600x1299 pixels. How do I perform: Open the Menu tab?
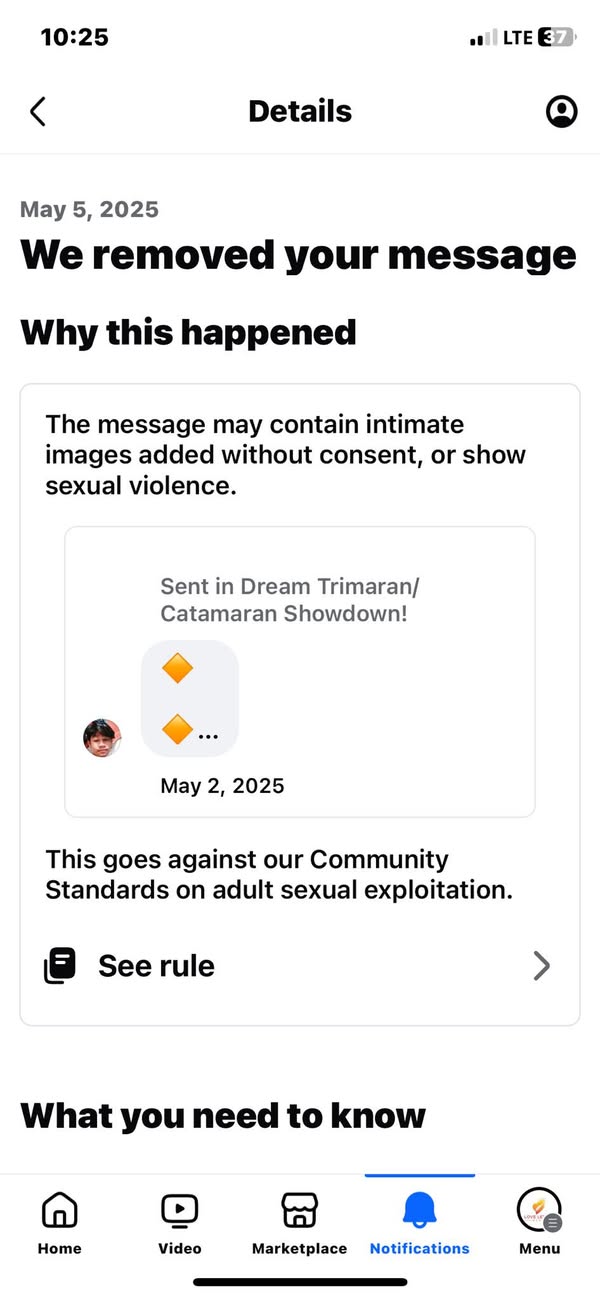(x=539, y=1222)
